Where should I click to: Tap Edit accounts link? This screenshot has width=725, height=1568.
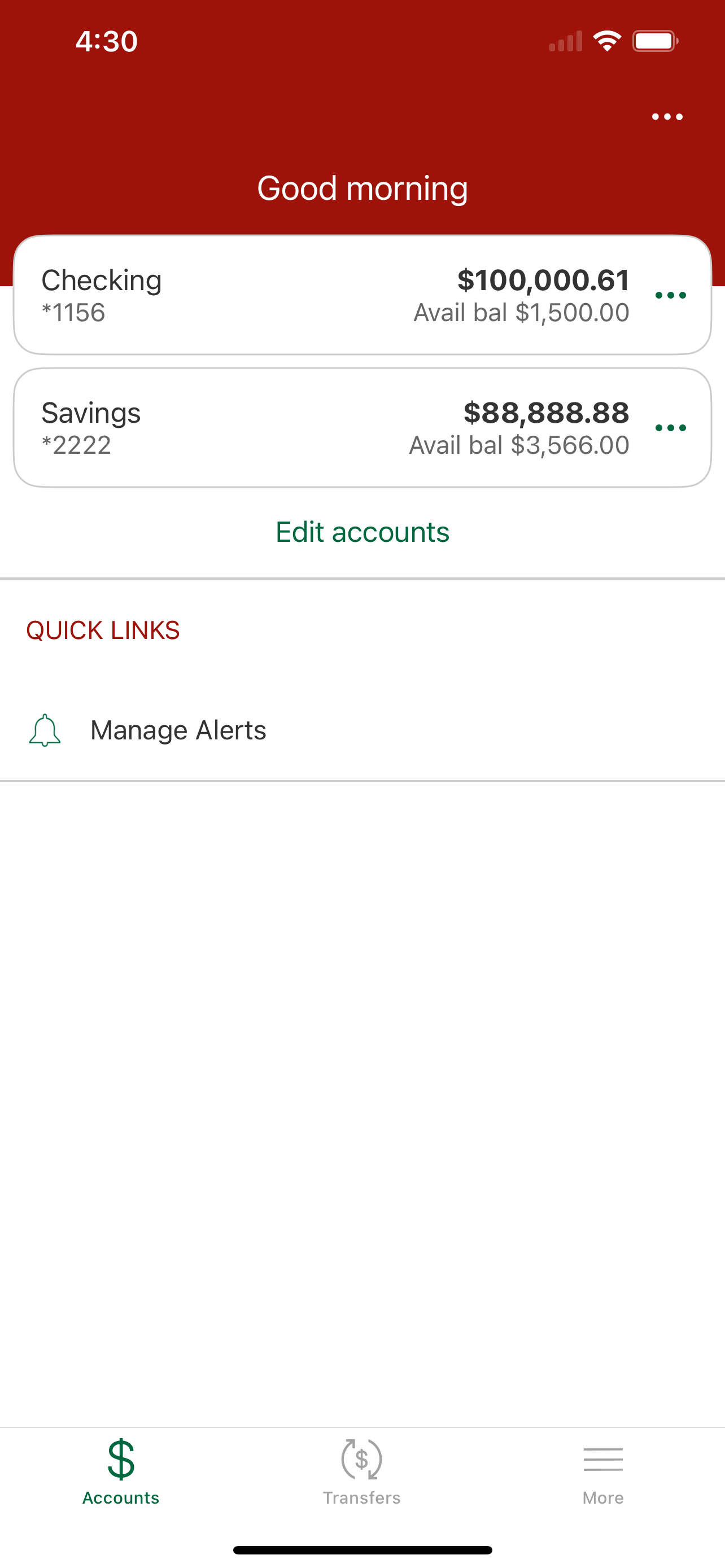pos(362,533)
